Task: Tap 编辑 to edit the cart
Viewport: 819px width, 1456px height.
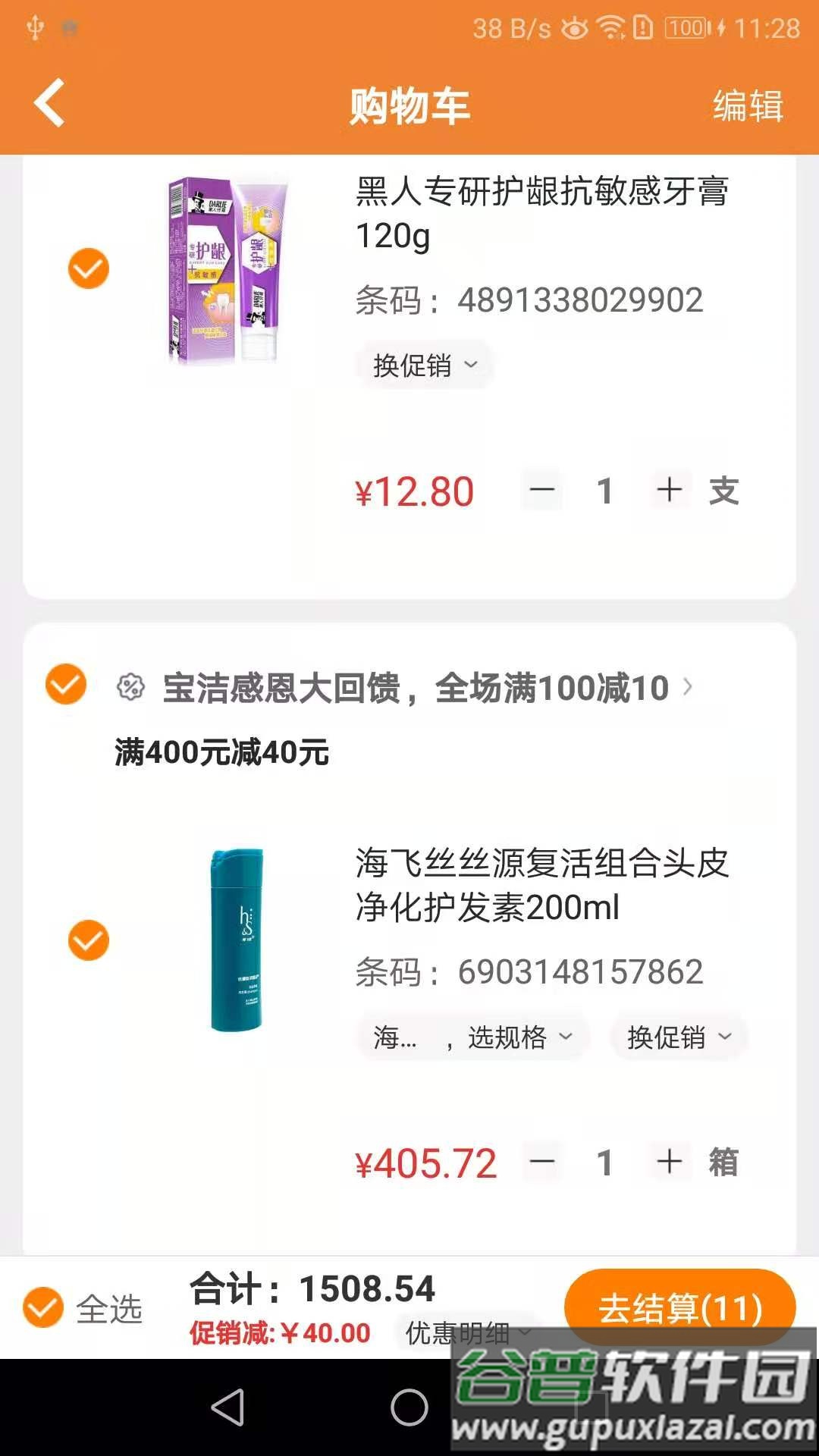Action: tap(747, 106)
